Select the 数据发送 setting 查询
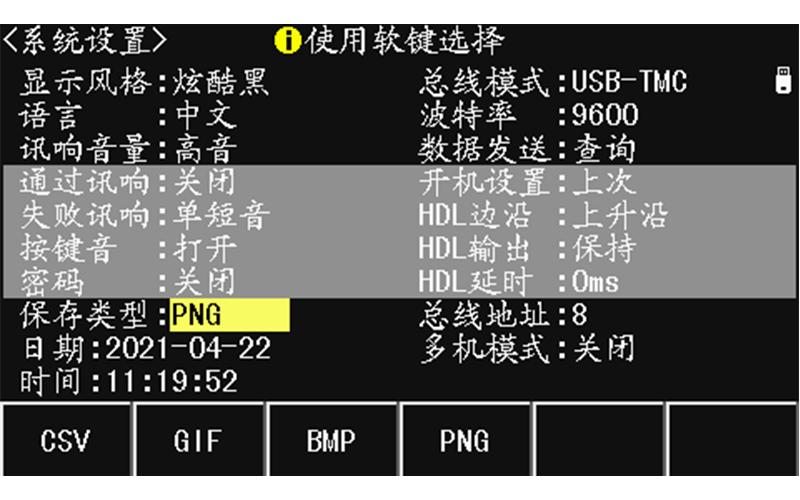The width and height of the screenshot is (800, 500). 604,149
